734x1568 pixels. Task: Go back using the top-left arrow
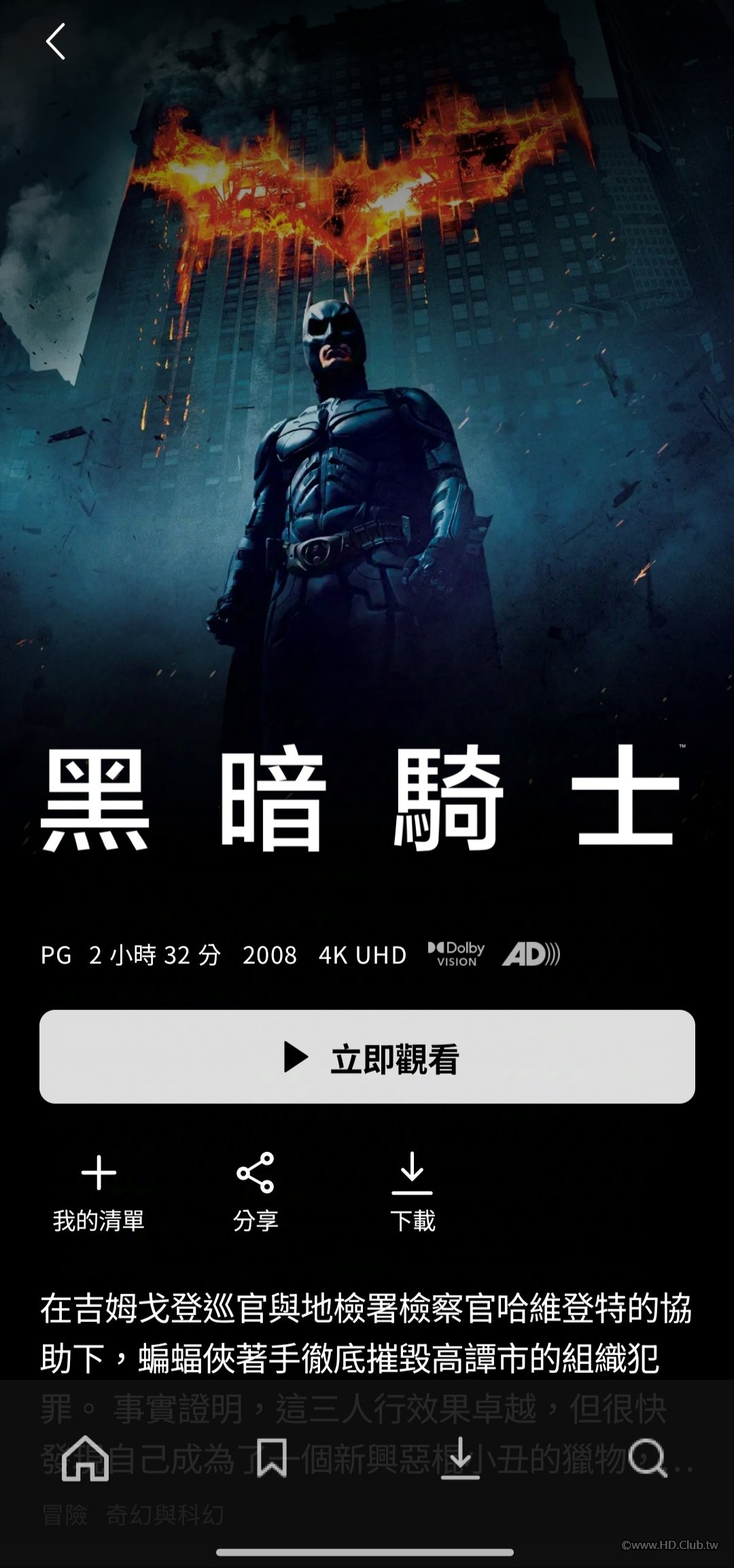[x=56, y=41]
